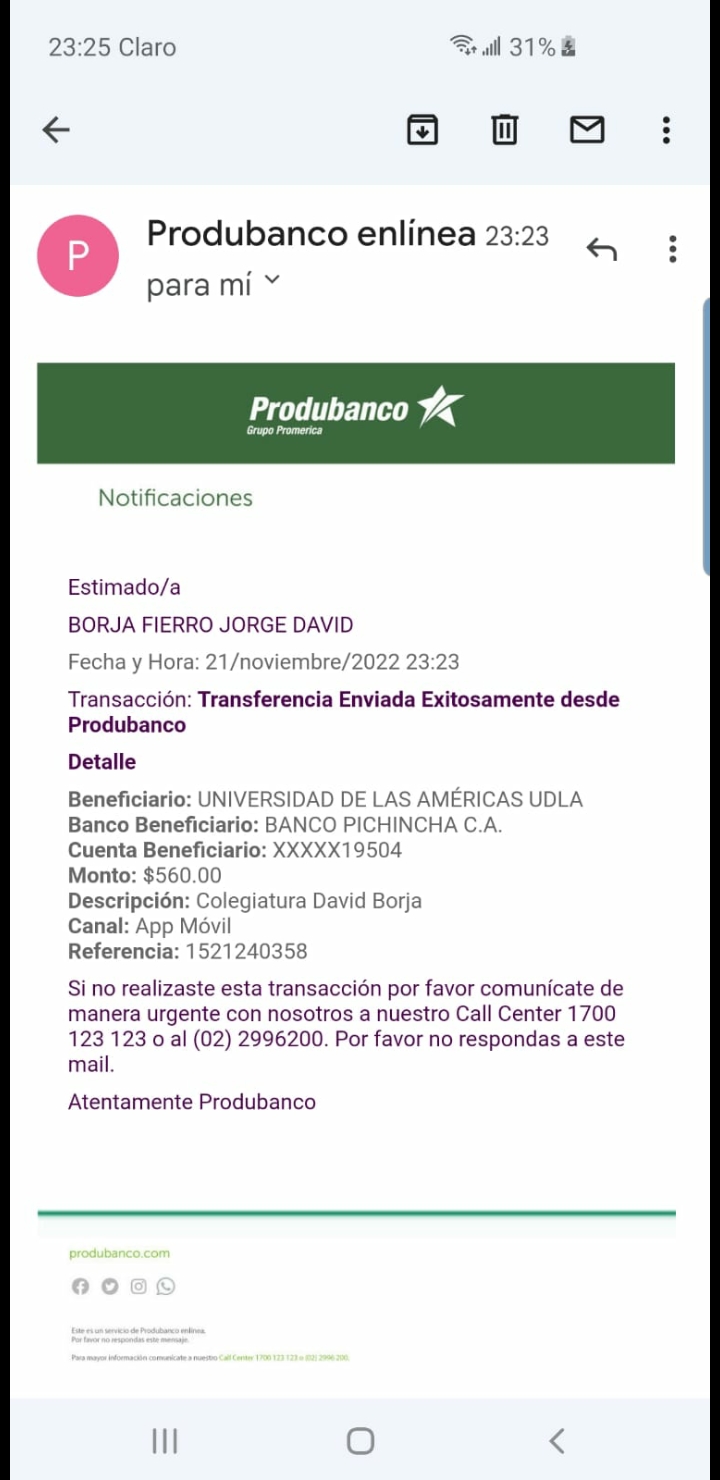Open Produbanco's Facebook page icon
The width and height of the screenshot is (720, 1480).
pyautogui.click(x=80, y=1287)
